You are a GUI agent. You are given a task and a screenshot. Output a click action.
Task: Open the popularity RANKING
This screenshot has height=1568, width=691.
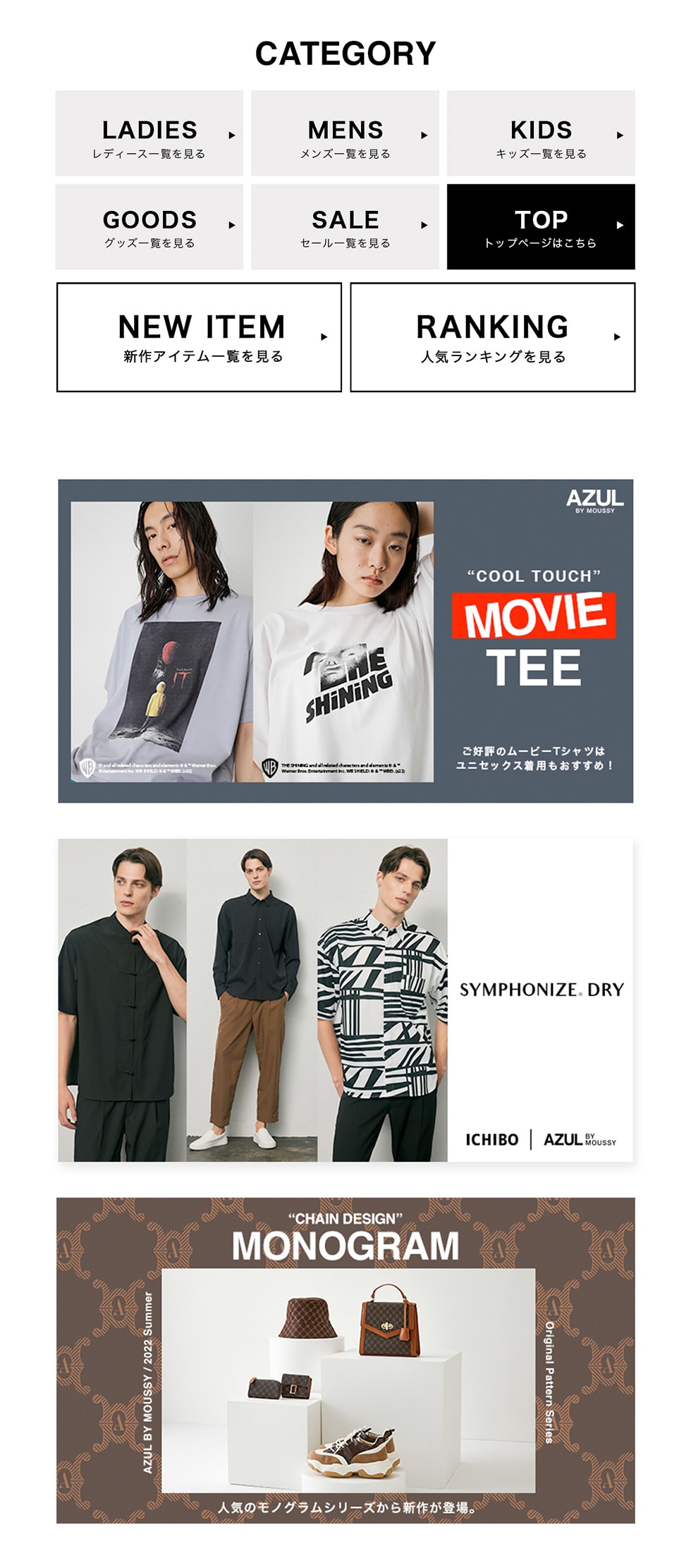point(492,337)
